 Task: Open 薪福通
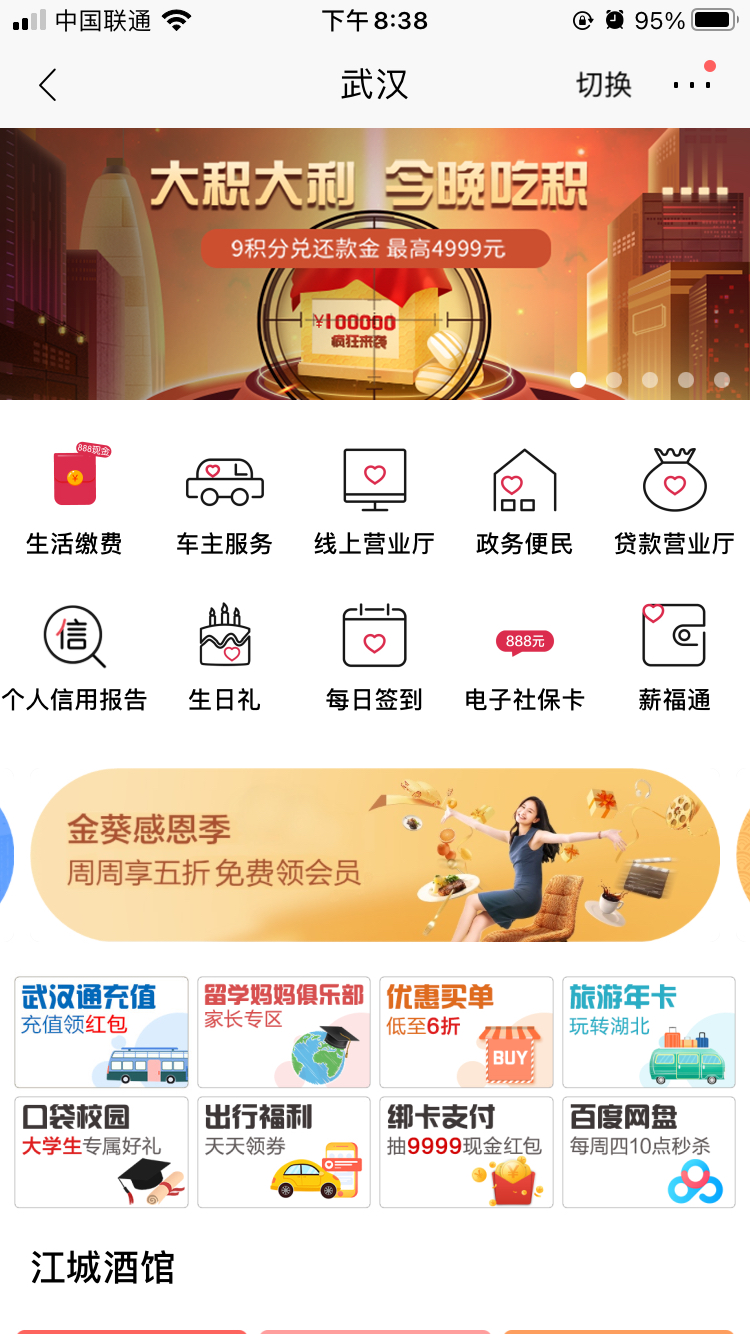tap(674, 657)
